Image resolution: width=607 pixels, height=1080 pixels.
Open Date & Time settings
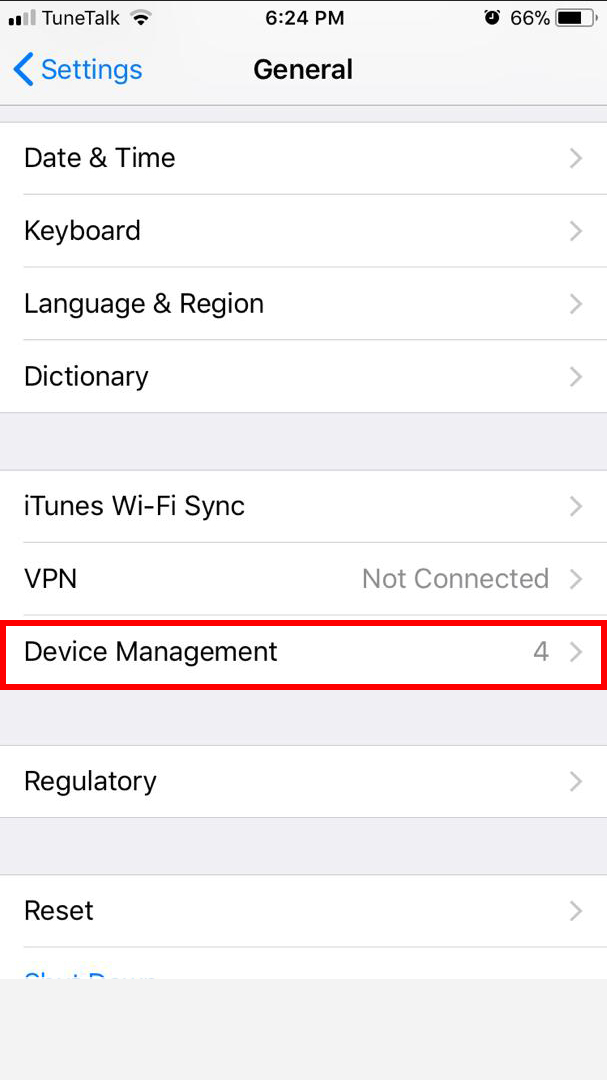pos(300,158)
